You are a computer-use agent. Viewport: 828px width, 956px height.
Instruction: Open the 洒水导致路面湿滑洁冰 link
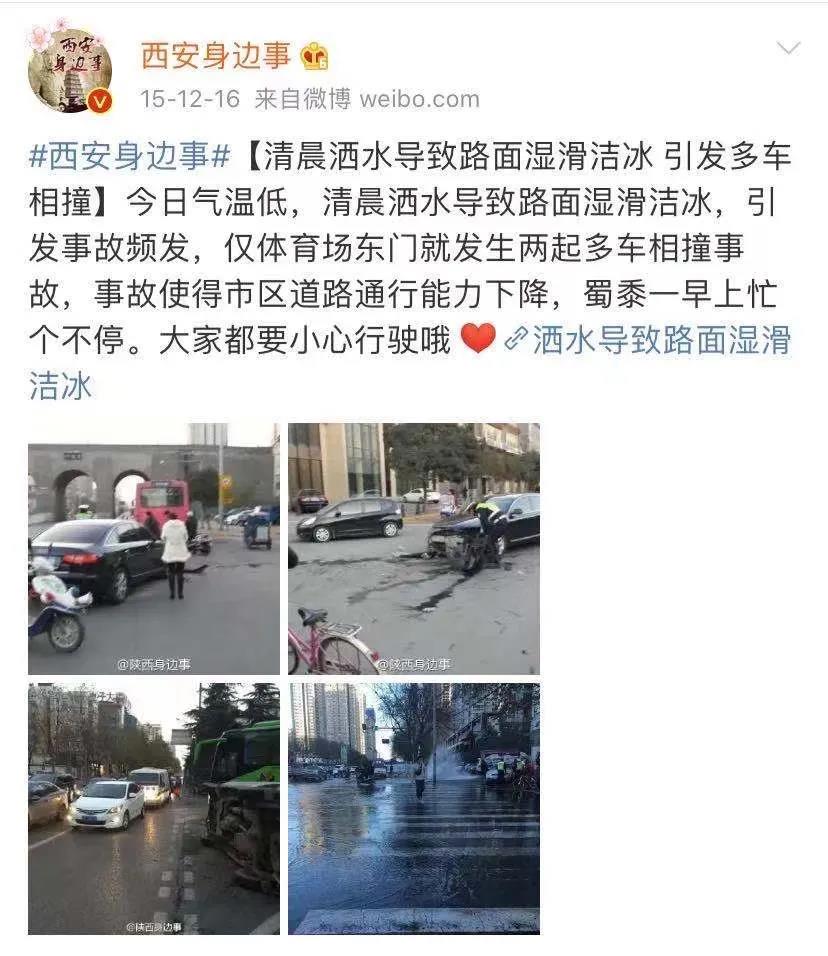660,342
